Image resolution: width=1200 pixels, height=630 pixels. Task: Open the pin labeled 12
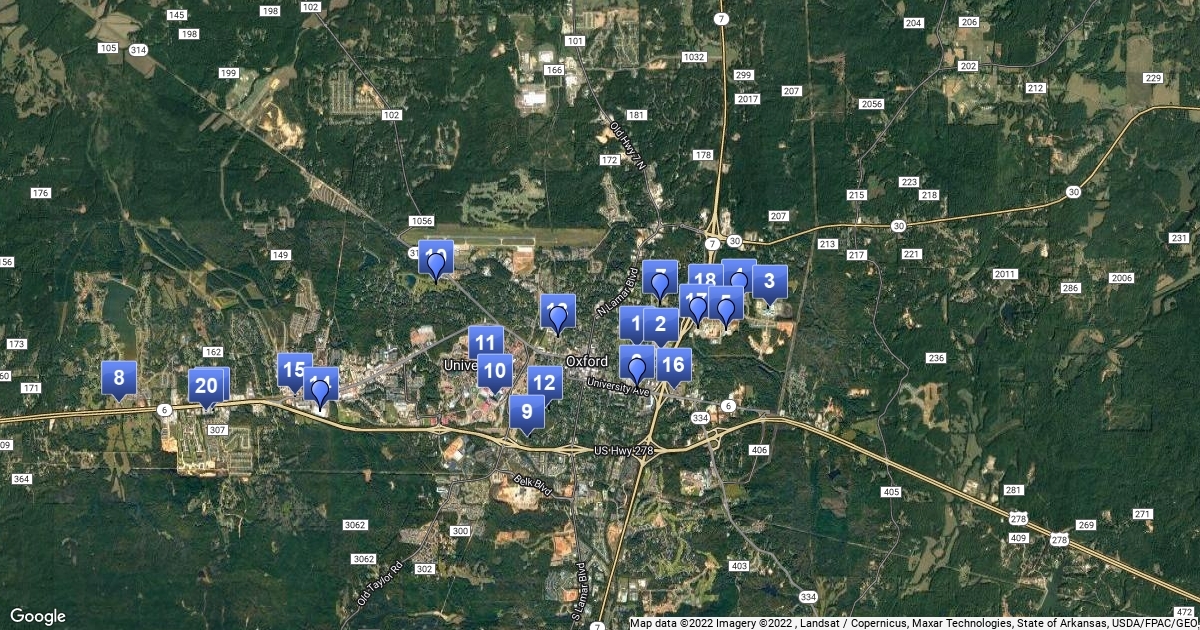pos(544,381)
